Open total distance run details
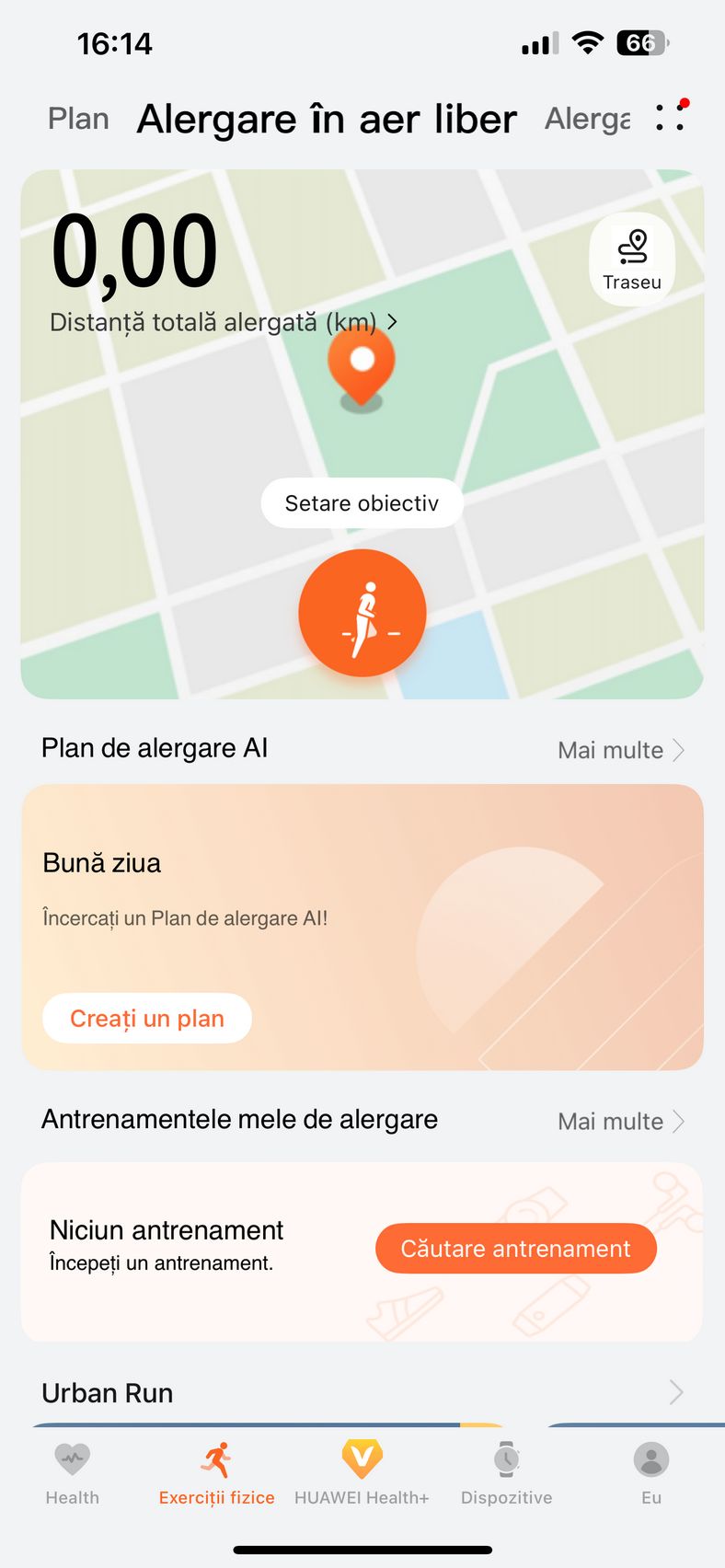The width and height of the screenshot is (725, 1568). 224,322
